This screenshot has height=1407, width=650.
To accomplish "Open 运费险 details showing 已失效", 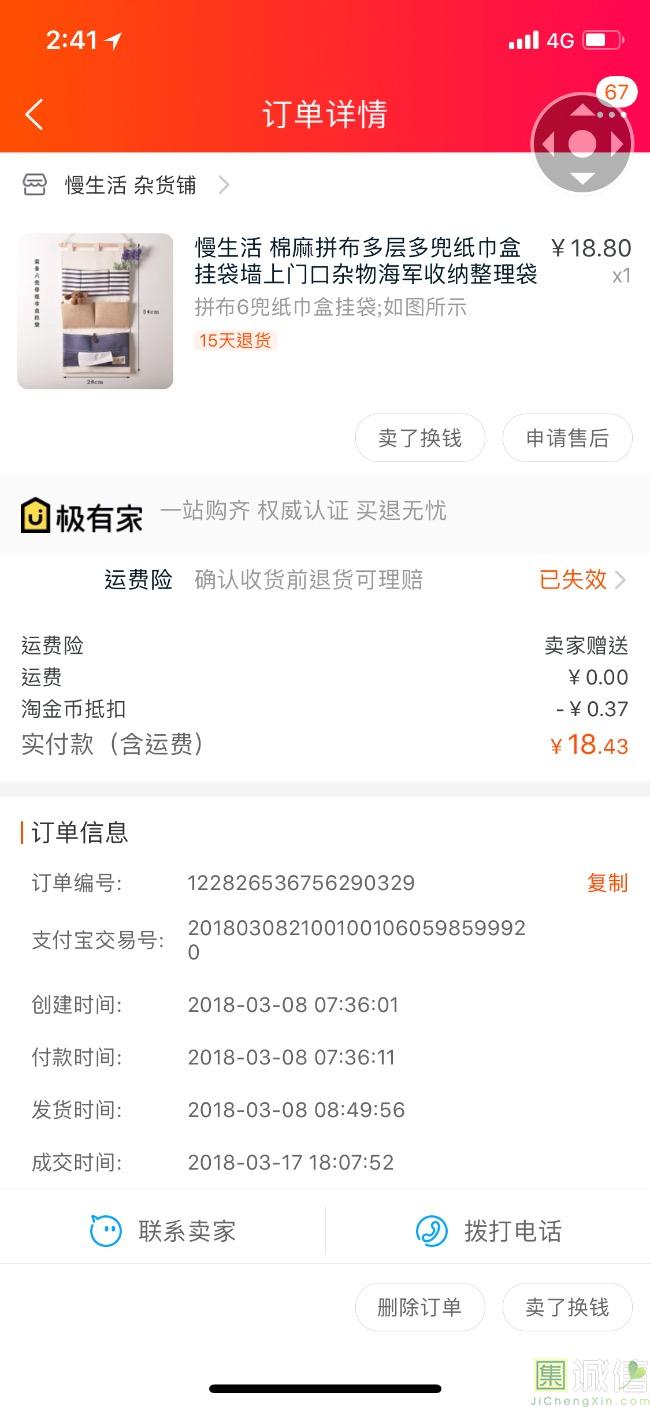I will [x=582, y=579].
